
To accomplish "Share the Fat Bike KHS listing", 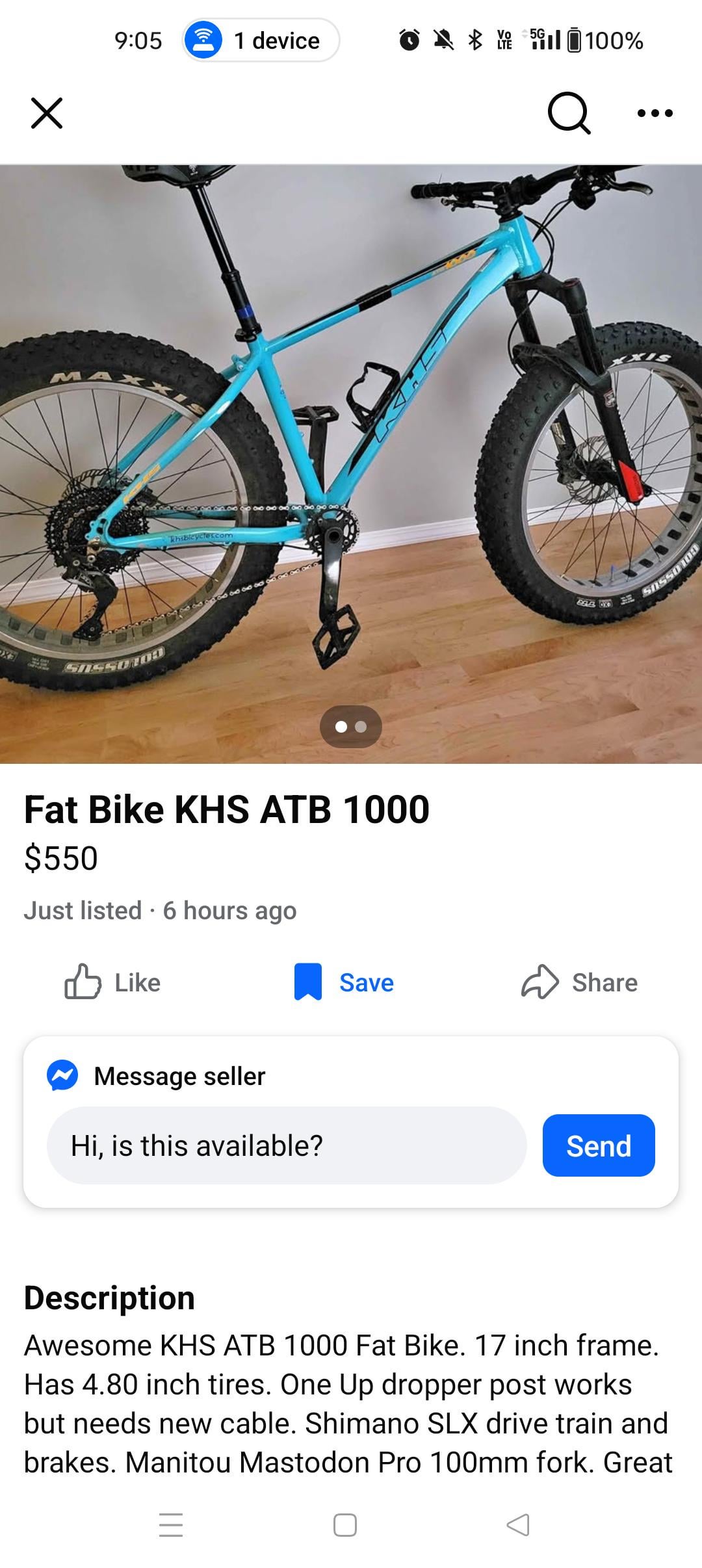I will pos(579,982).
